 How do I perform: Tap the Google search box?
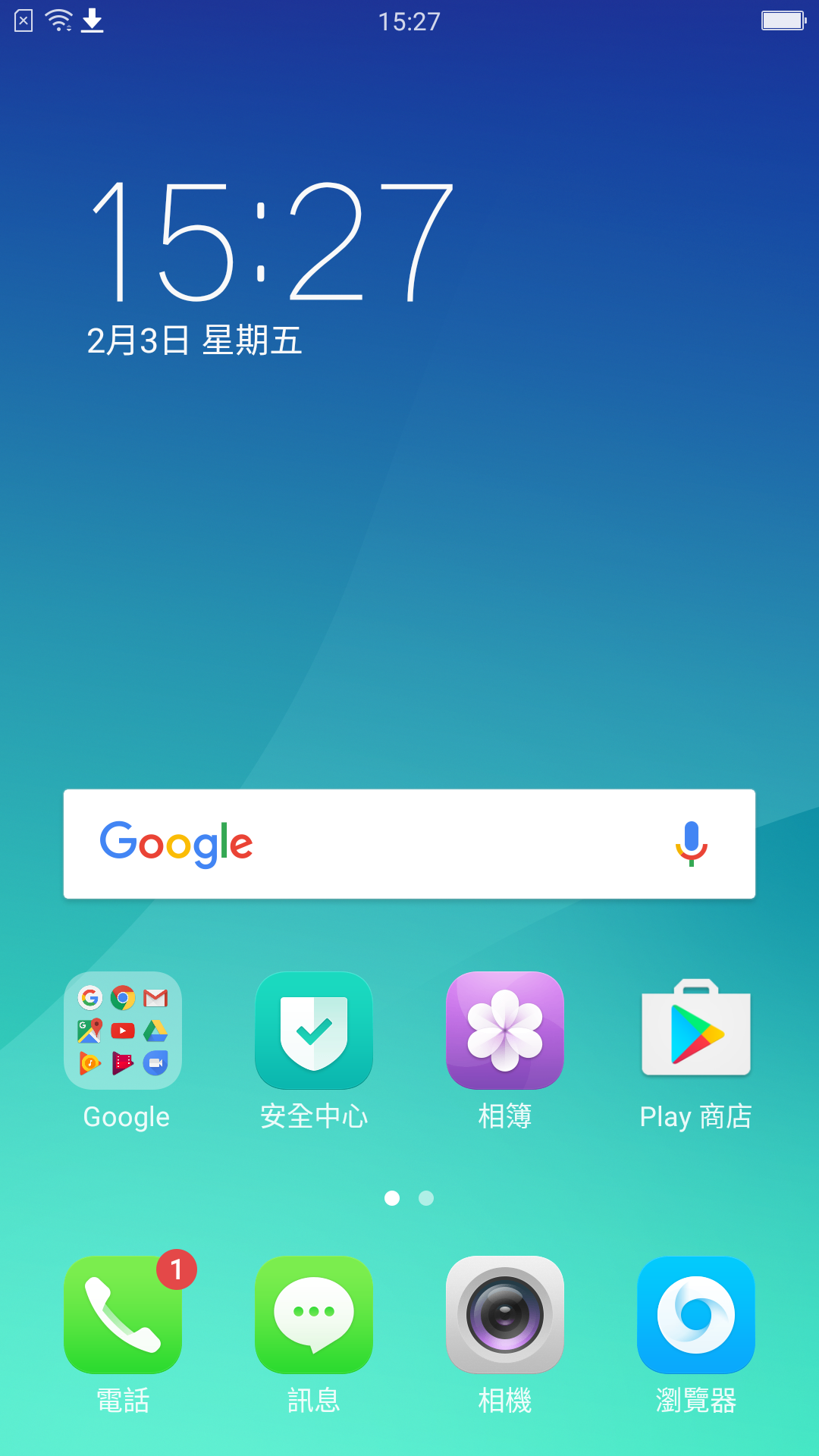(x=409, y=844)
